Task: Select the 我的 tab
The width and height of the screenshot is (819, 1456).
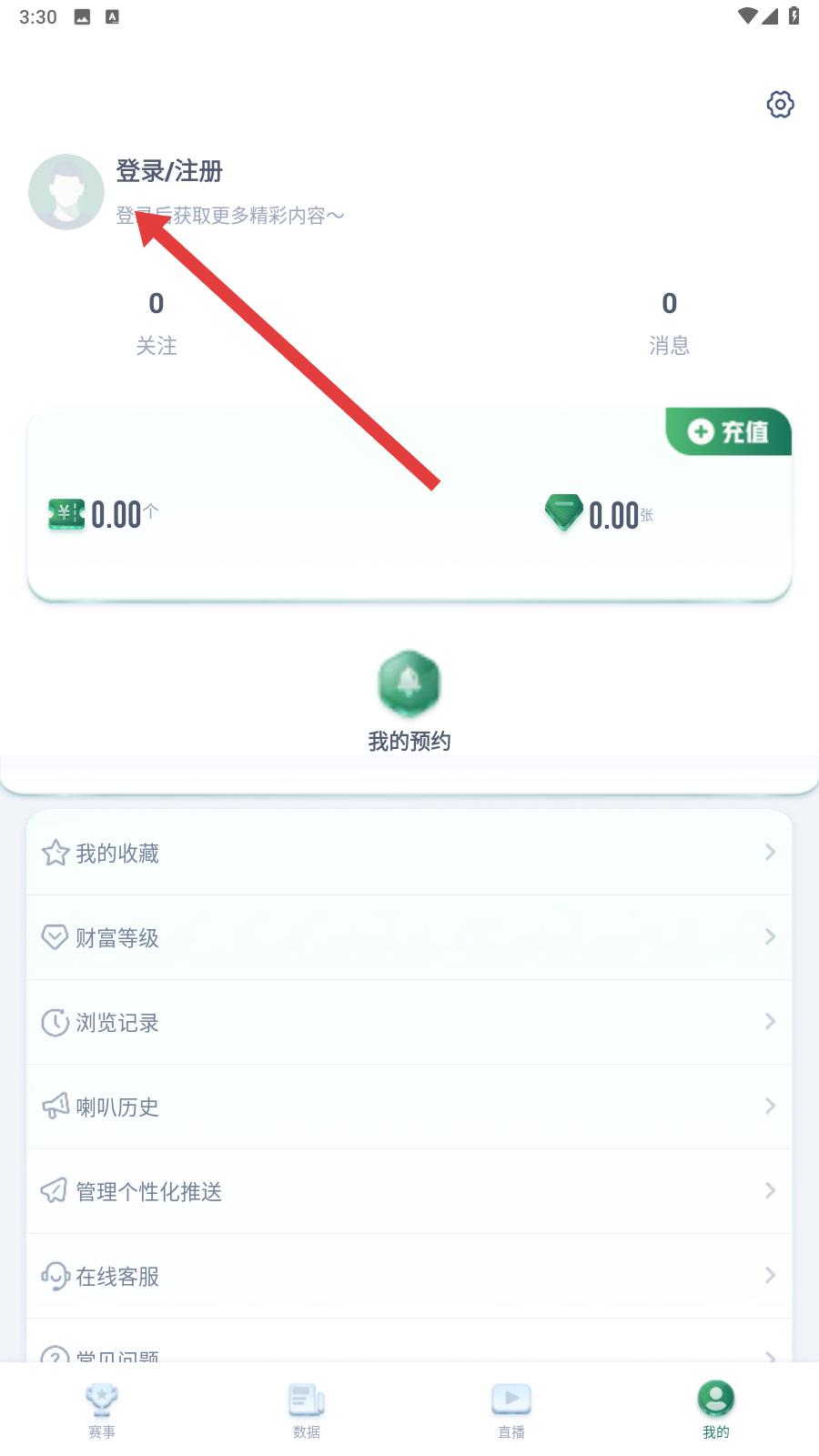Action: coord(716,1409)
